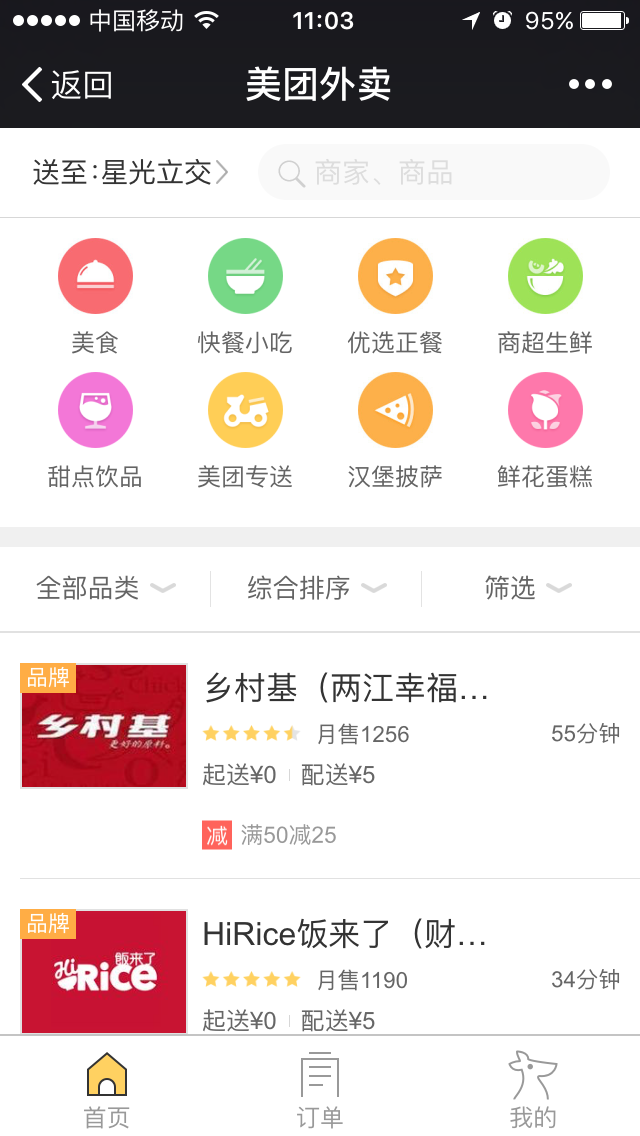Image resolution: width=640 pixels, height=1136 pixels.
Task: Switch to the 订单 tab
Action: coord(320,1088)
